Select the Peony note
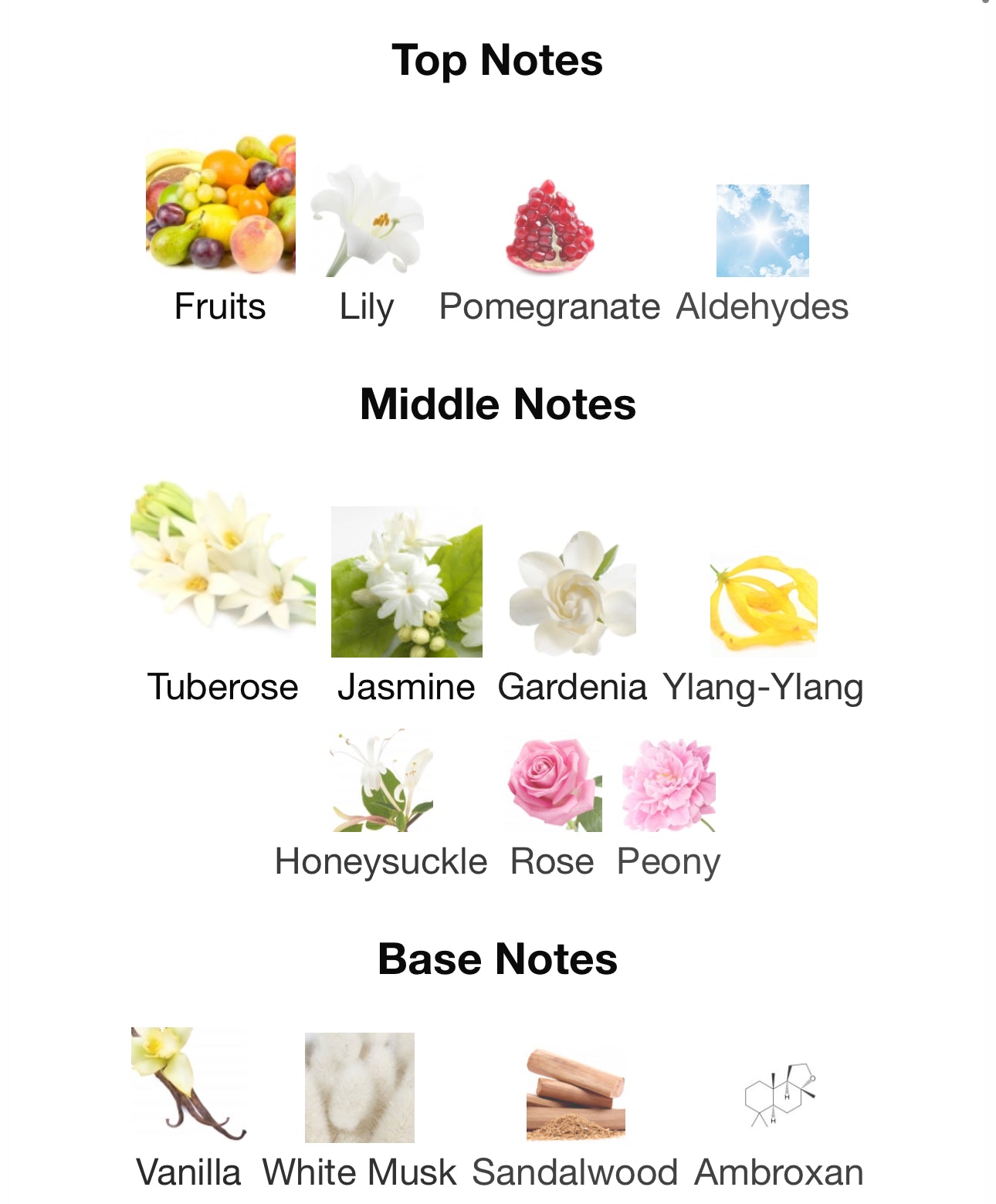The image size is (996, 1204). coord(669,786)
